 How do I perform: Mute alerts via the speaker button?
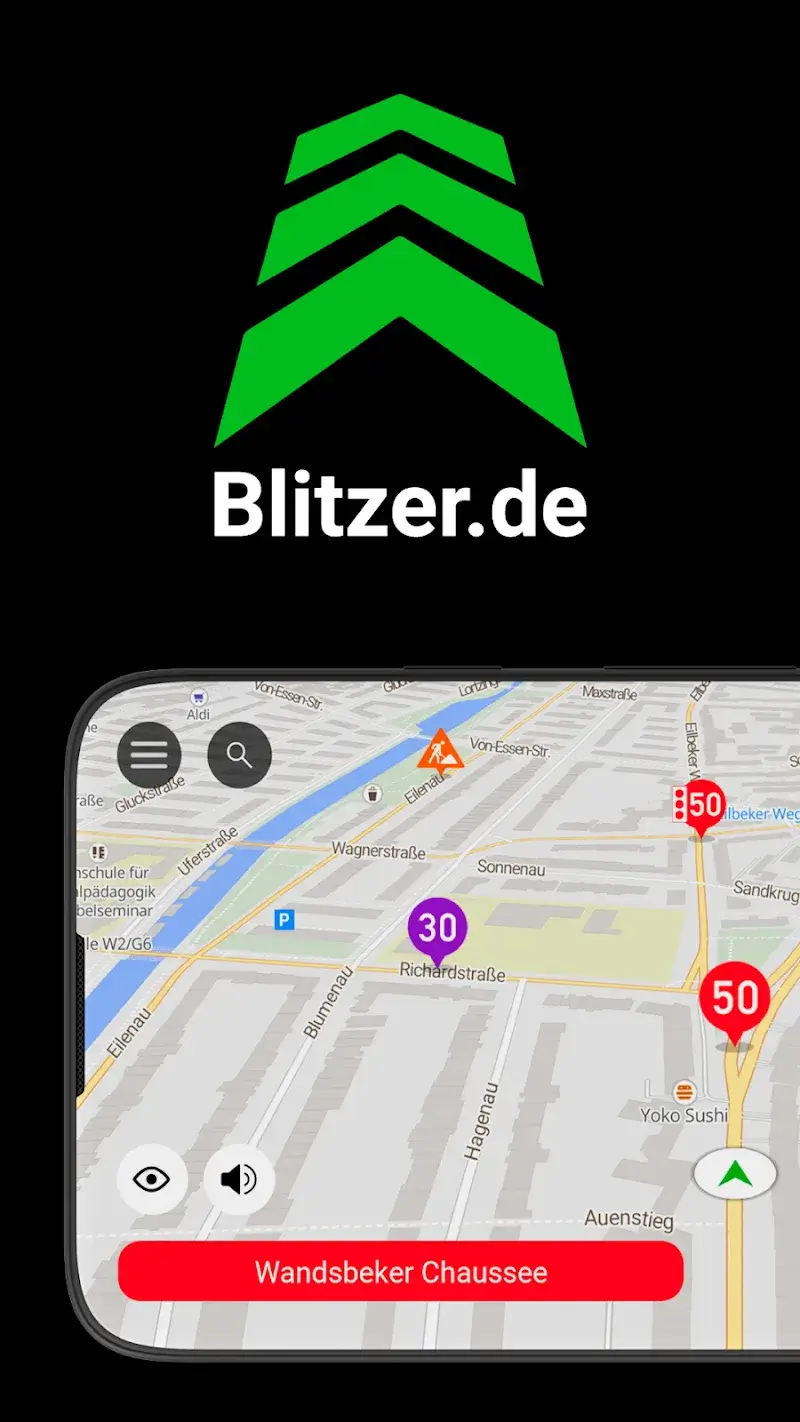[x=237, y=1180]
